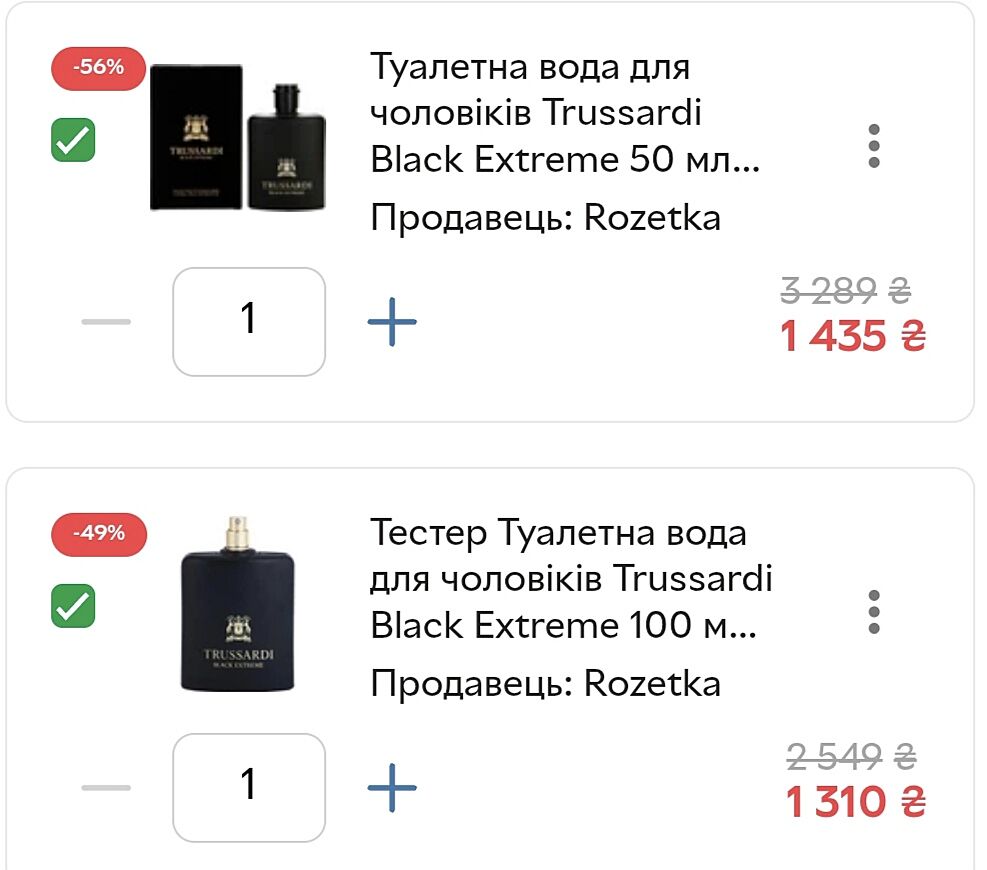Uncheck the Тестер Trussardi 100 ml item
987x870 pixels.
[x=73, y=606]
